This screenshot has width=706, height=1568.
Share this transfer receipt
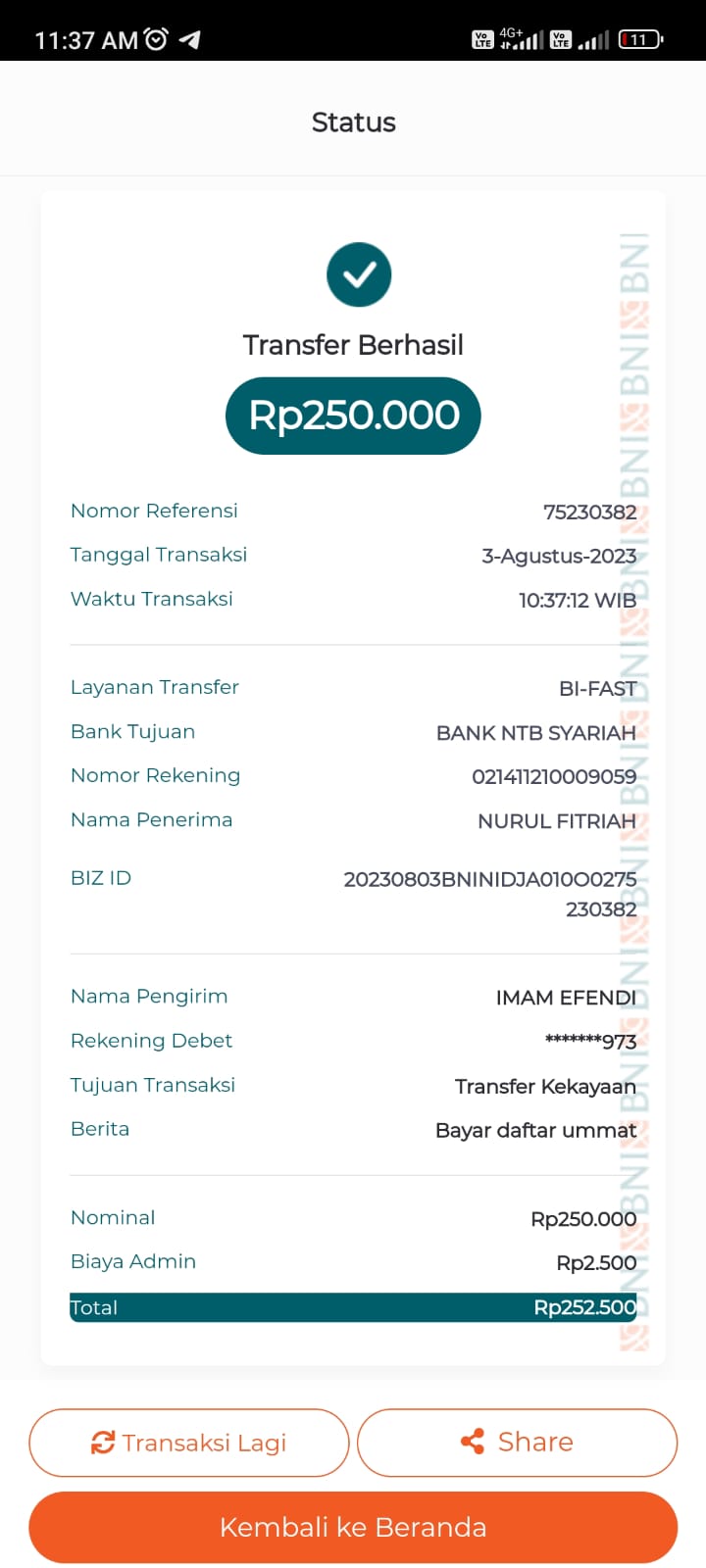click(x=517, y=1442)
